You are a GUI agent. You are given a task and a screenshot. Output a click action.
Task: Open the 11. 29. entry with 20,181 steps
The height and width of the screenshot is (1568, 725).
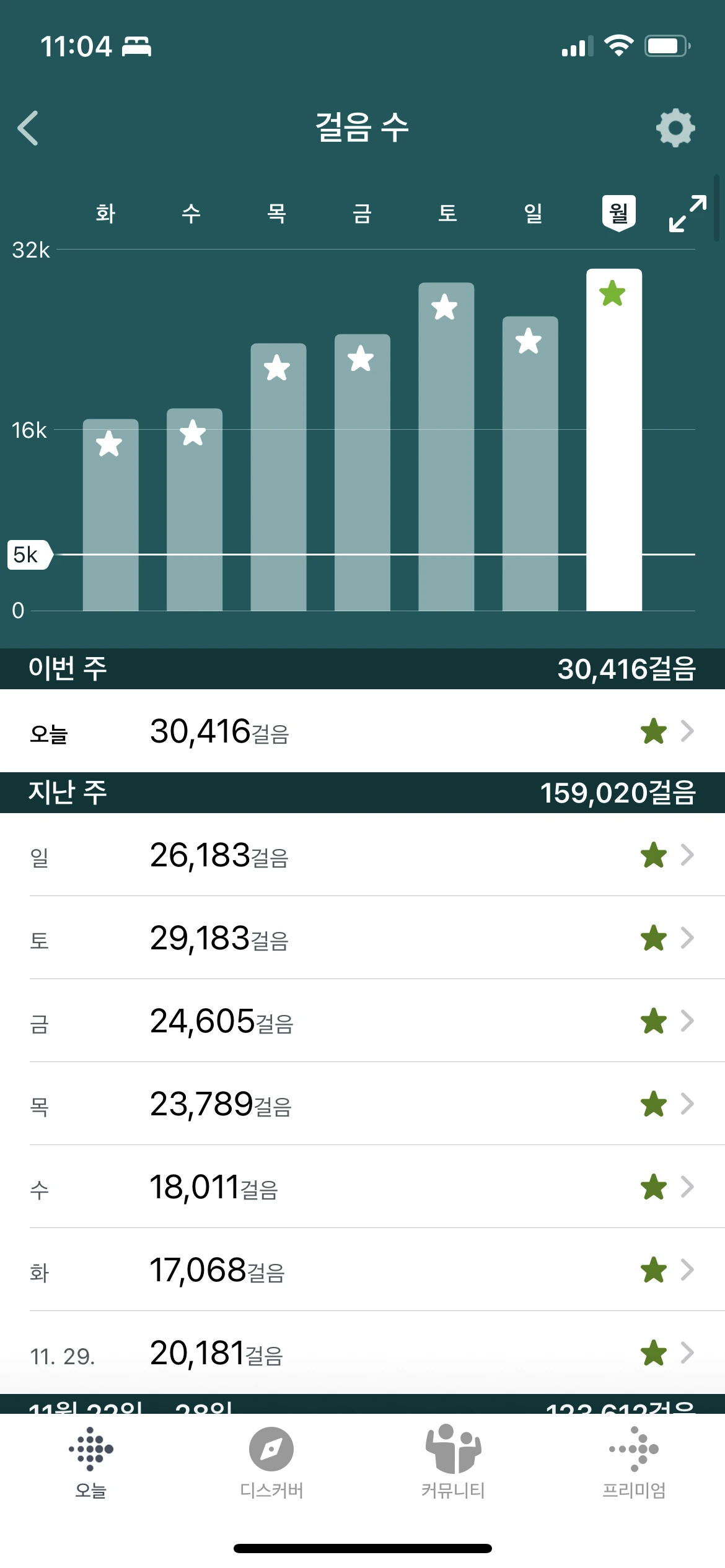point(362,1352)
